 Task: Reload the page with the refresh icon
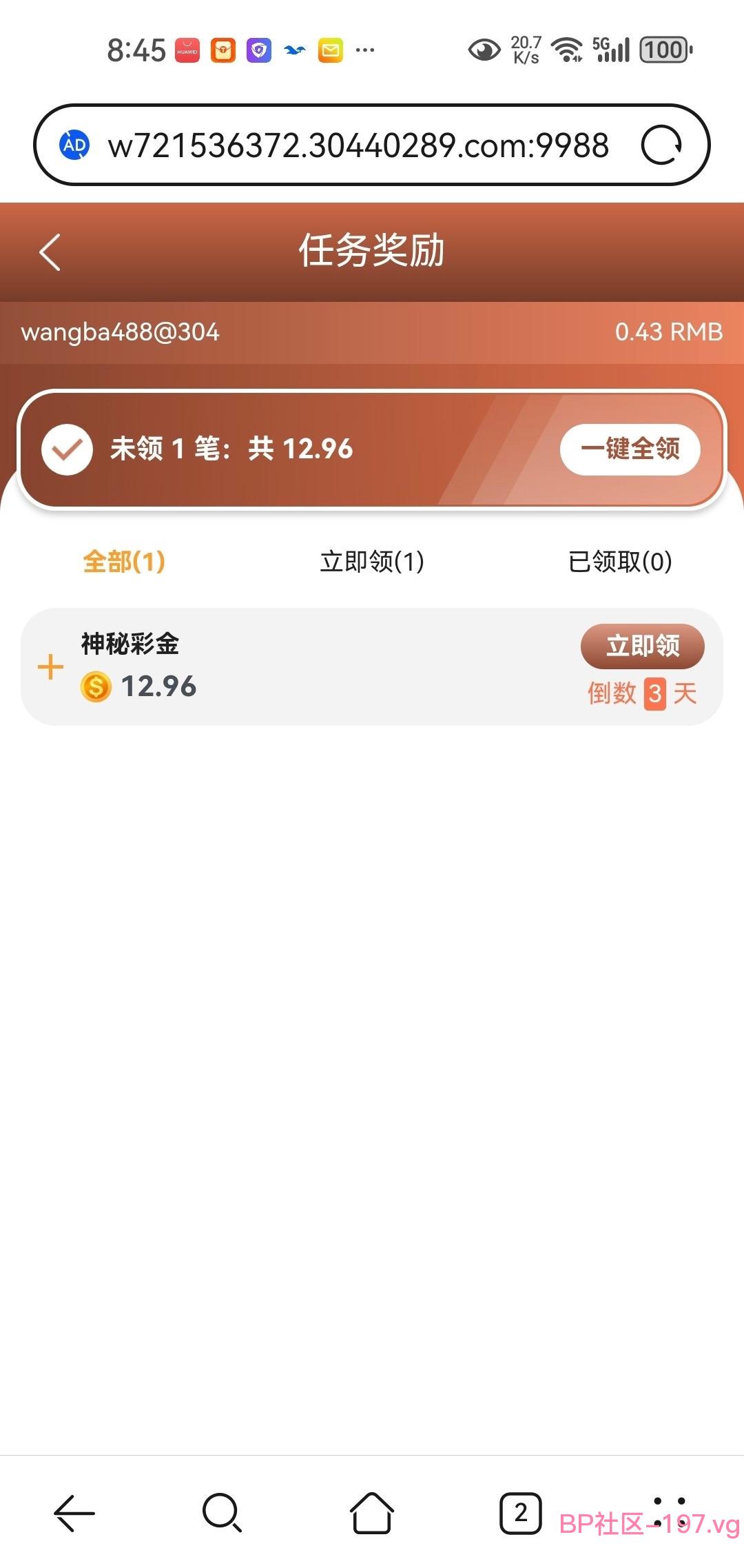[x=661, y=145]
